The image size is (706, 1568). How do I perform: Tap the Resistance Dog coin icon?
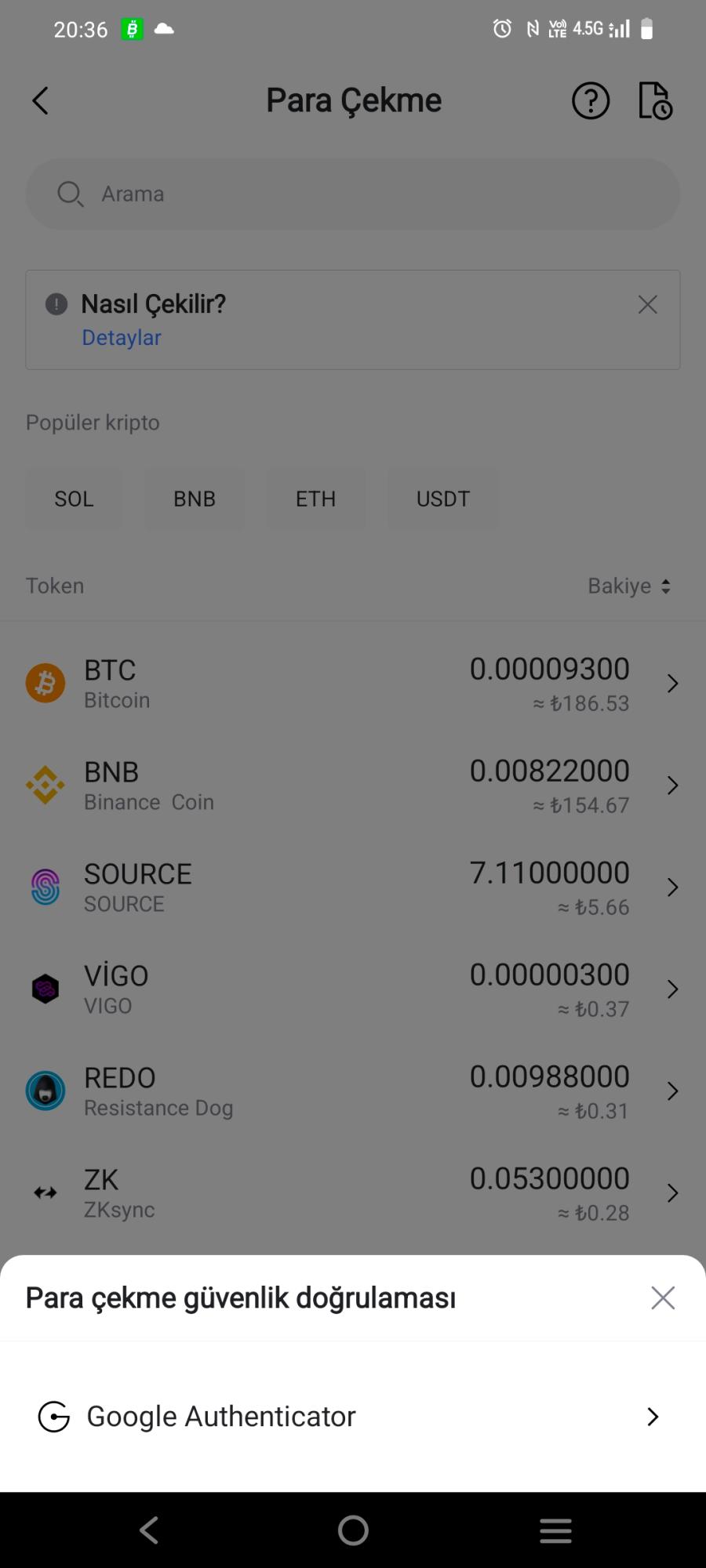point(45,1091)
